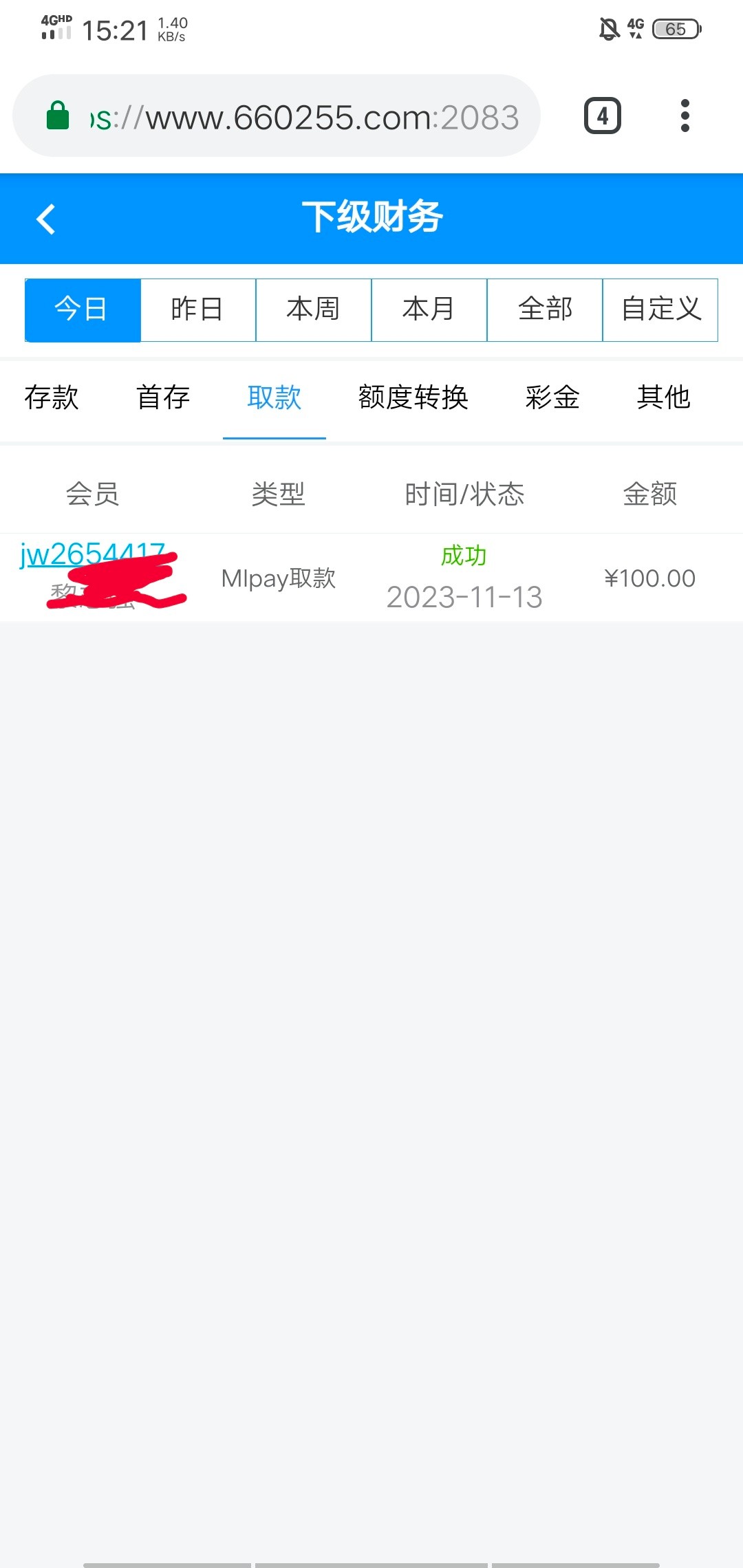Screen dimensions: 743x1568
Task: Select the 取款 tab
Action: click(274, 398)
